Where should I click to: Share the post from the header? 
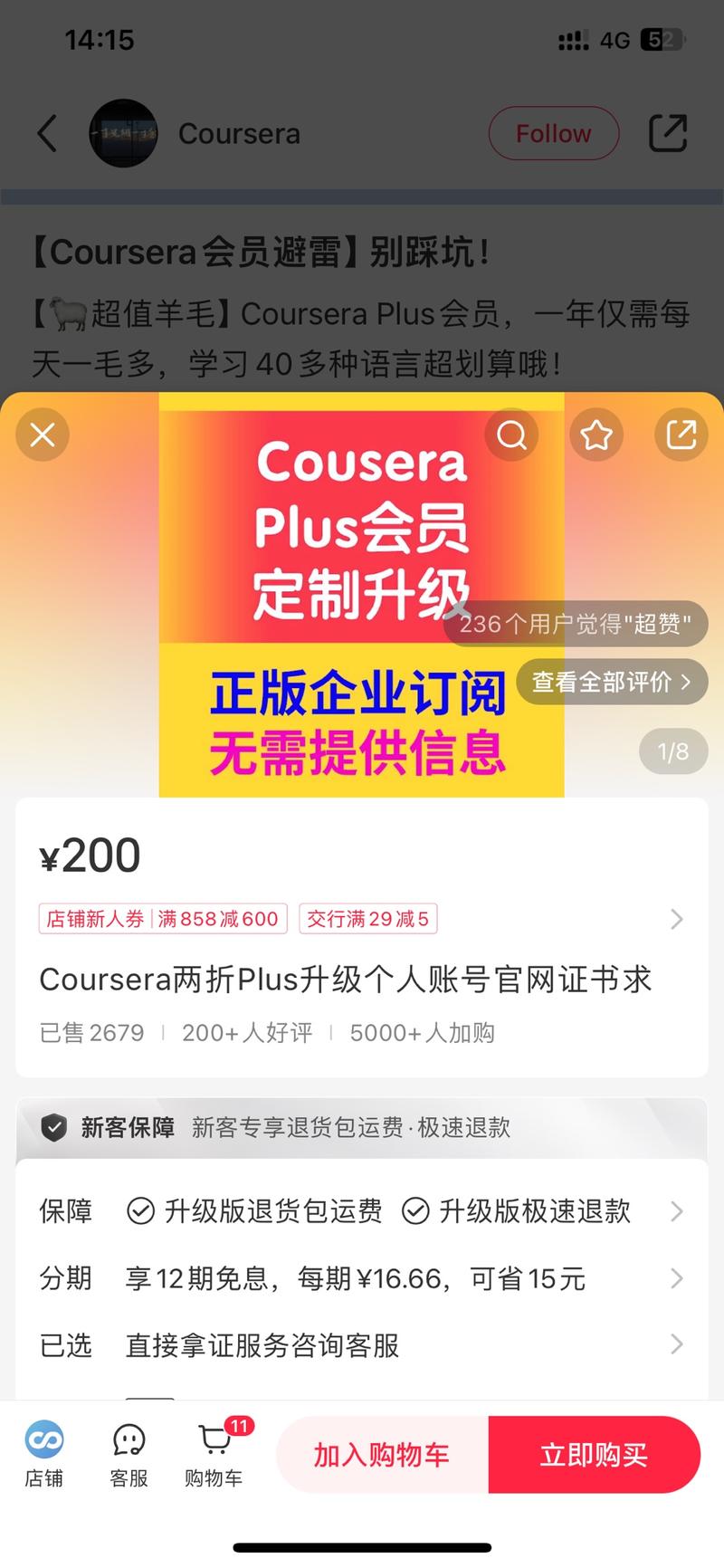pyautogui.click(x=668, y=134)
